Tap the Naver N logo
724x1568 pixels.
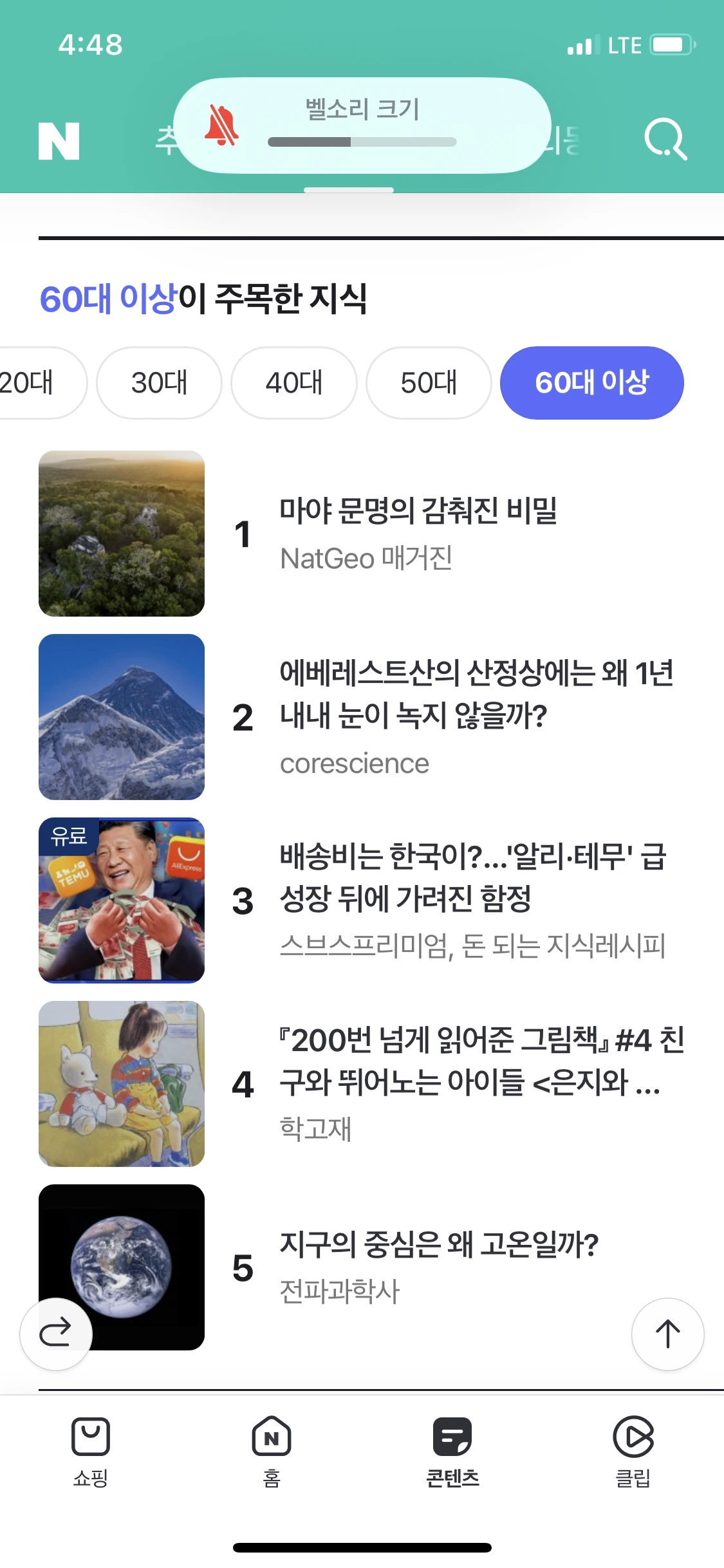pos(59,141)
